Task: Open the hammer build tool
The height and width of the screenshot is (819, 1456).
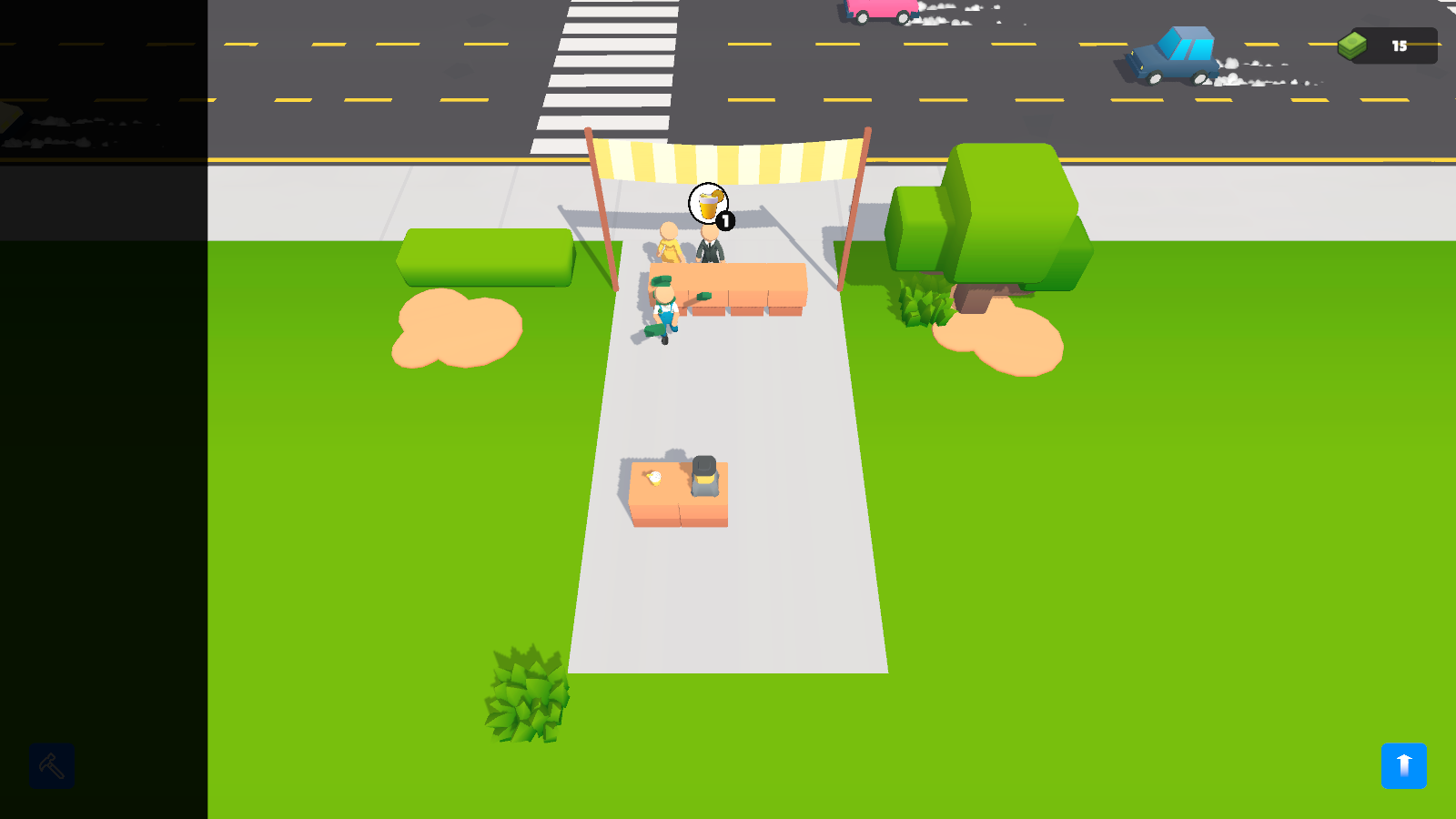Action: tap(52, 766)
